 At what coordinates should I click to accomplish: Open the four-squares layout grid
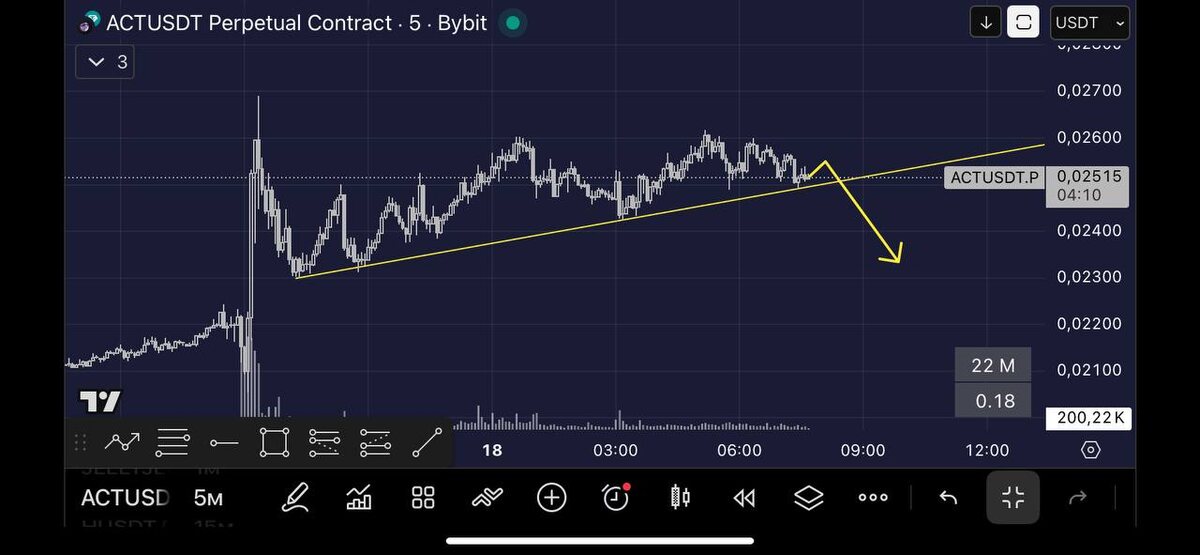pyautogui.click(x=423, y=498)
